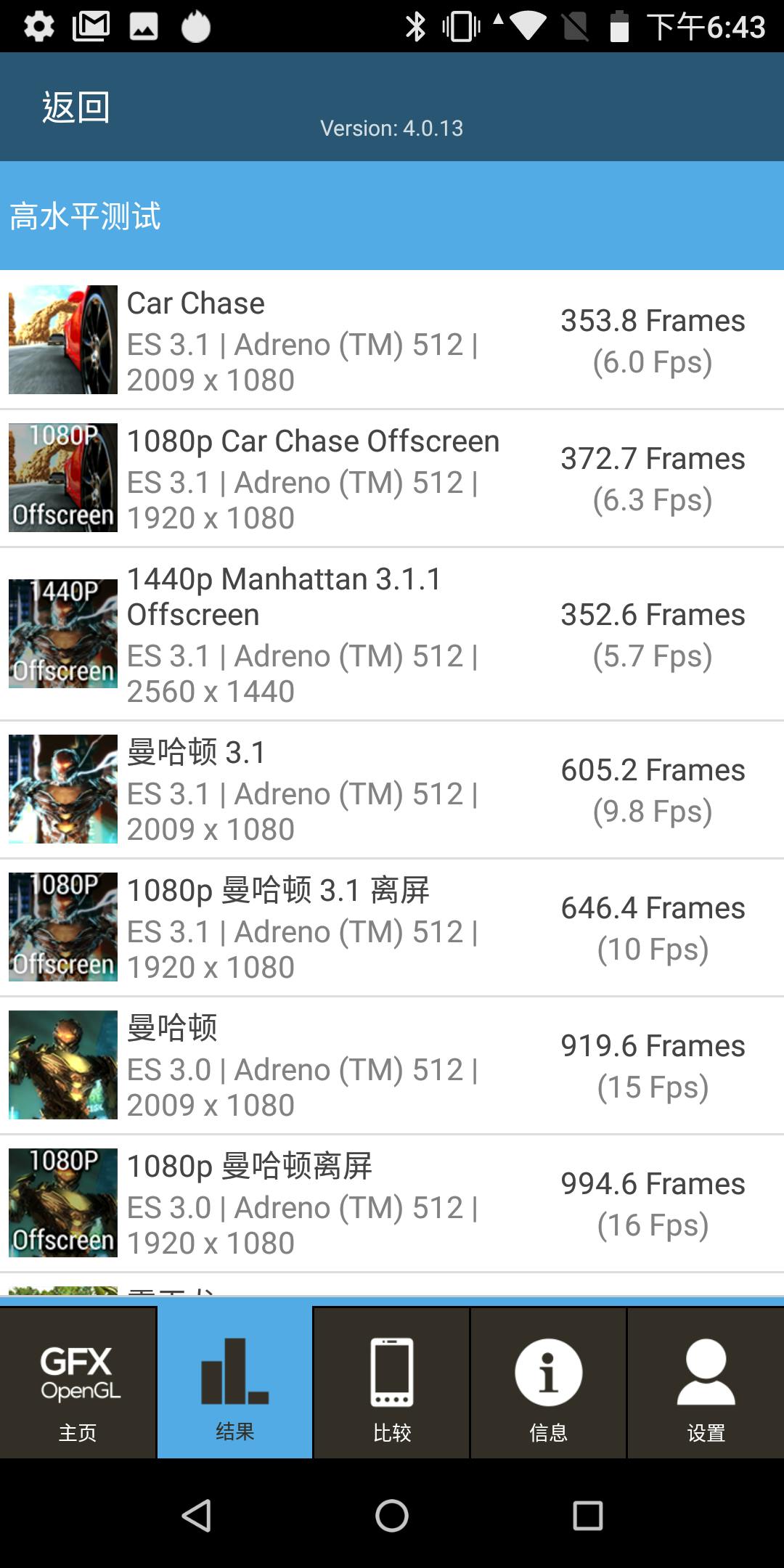The height and width of the screenshot is (1568, 784).
Task: Open the 曼哈顿 ES 3.0 result row
Action: click(392, 1065)
